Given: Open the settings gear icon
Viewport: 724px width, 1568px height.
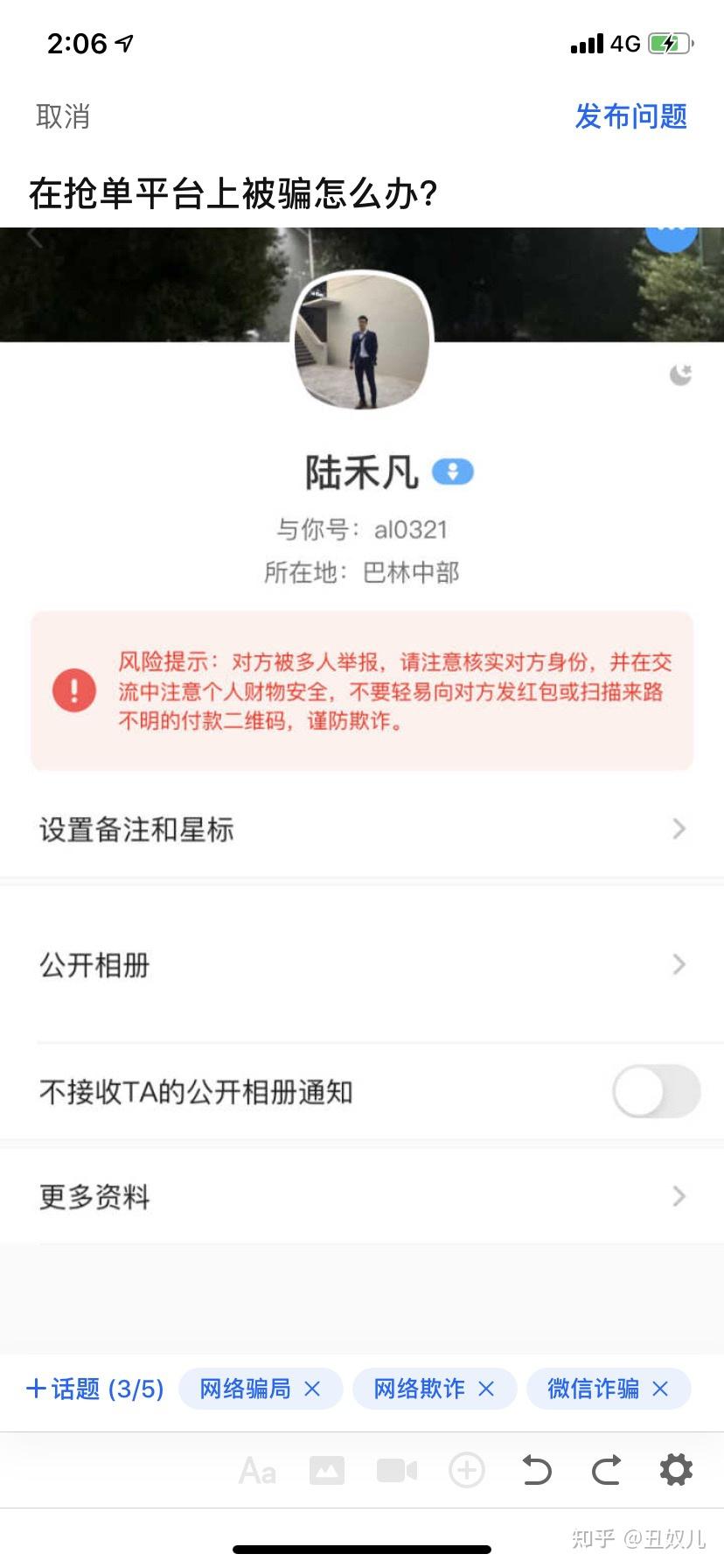Looking at the screenshot, I should (x=676, y=1470).
